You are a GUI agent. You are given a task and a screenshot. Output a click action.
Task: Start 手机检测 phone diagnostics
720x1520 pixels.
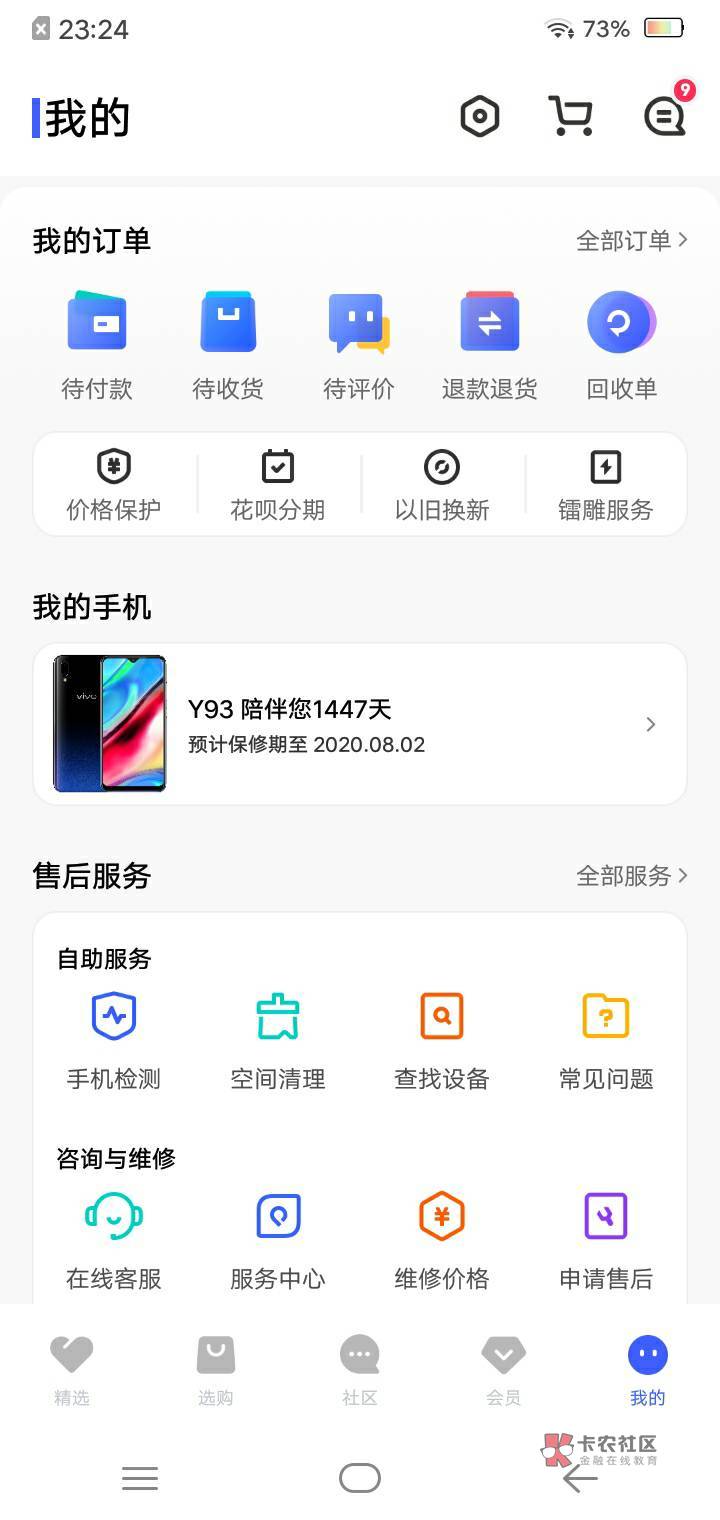114,1040
